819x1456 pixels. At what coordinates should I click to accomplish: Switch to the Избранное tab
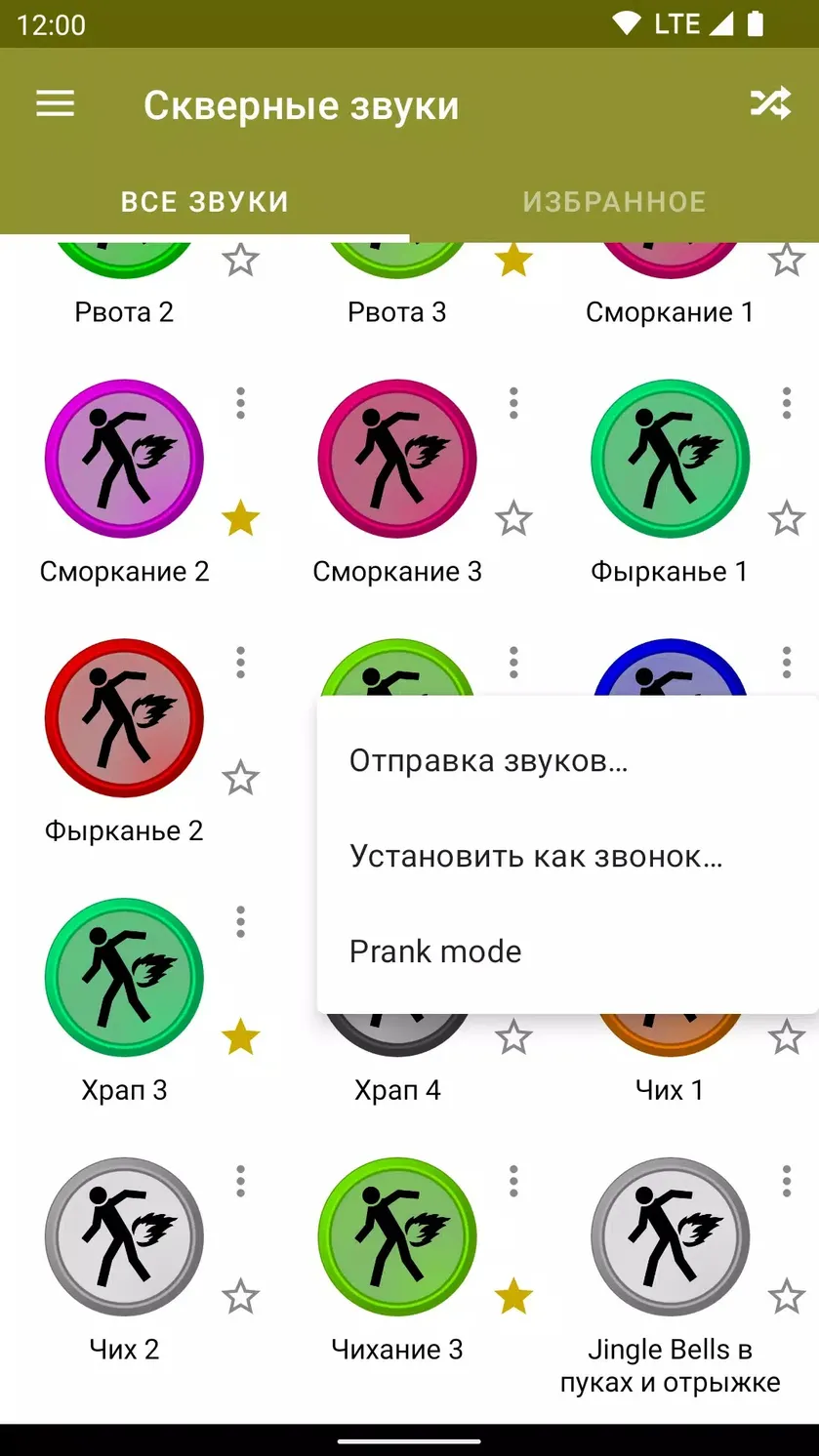(614, 202)
